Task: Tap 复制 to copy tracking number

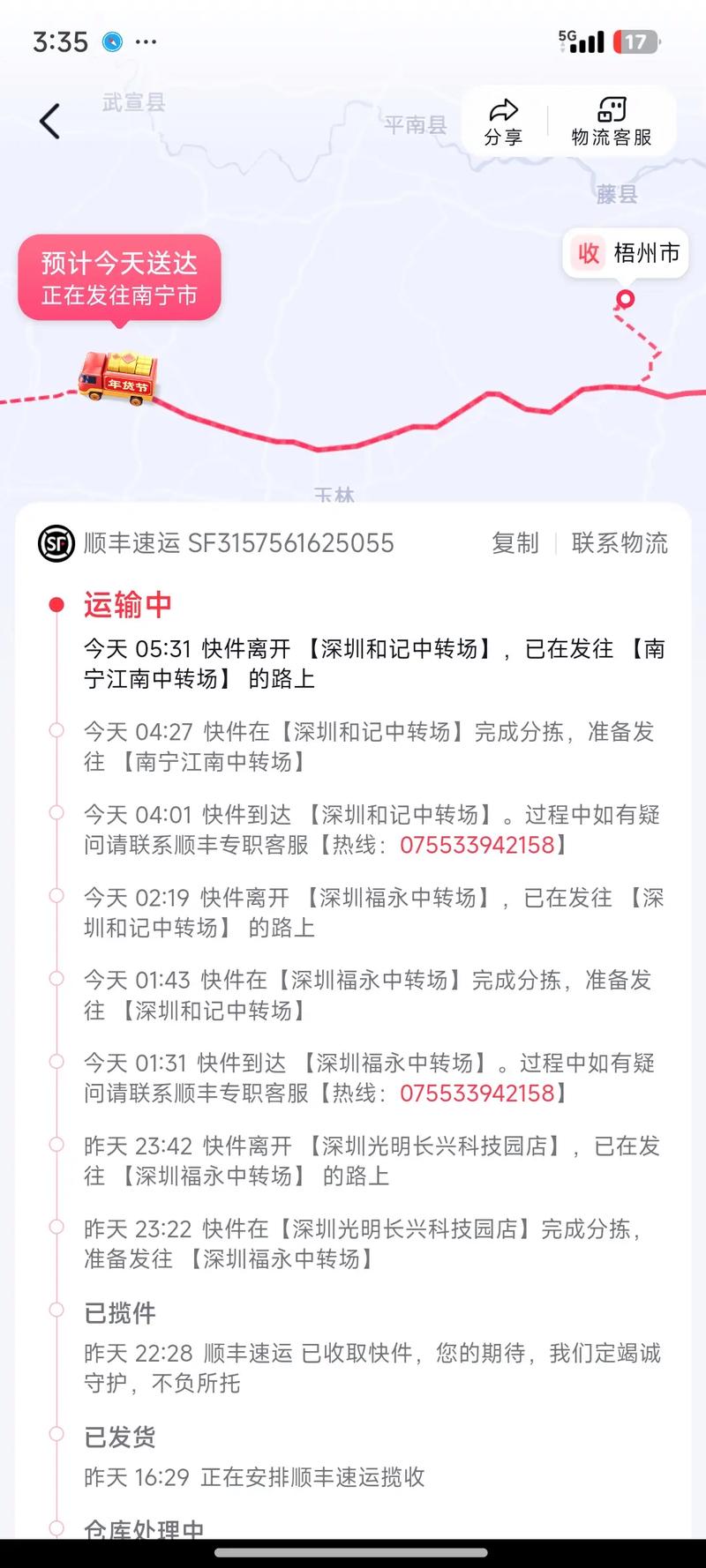Action: click(x=515, y=544)
